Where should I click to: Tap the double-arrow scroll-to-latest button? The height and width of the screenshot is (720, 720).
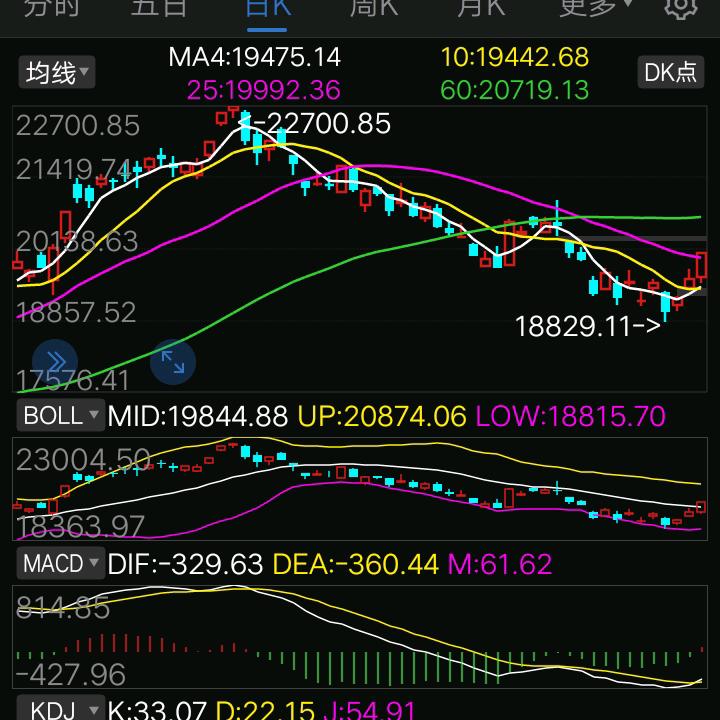(x=55, y=362)
